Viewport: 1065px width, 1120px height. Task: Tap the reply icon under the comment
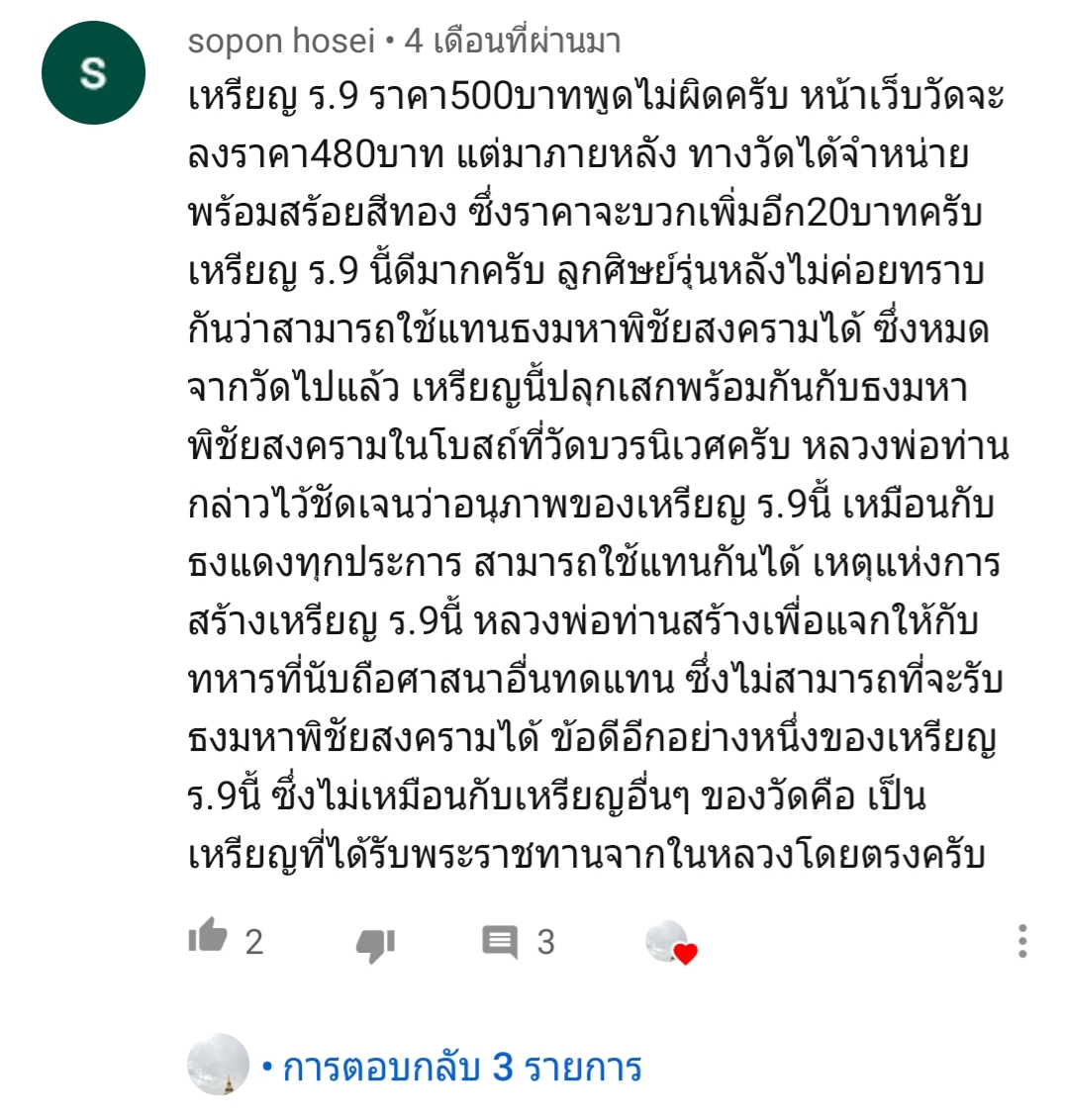[500, 942]
